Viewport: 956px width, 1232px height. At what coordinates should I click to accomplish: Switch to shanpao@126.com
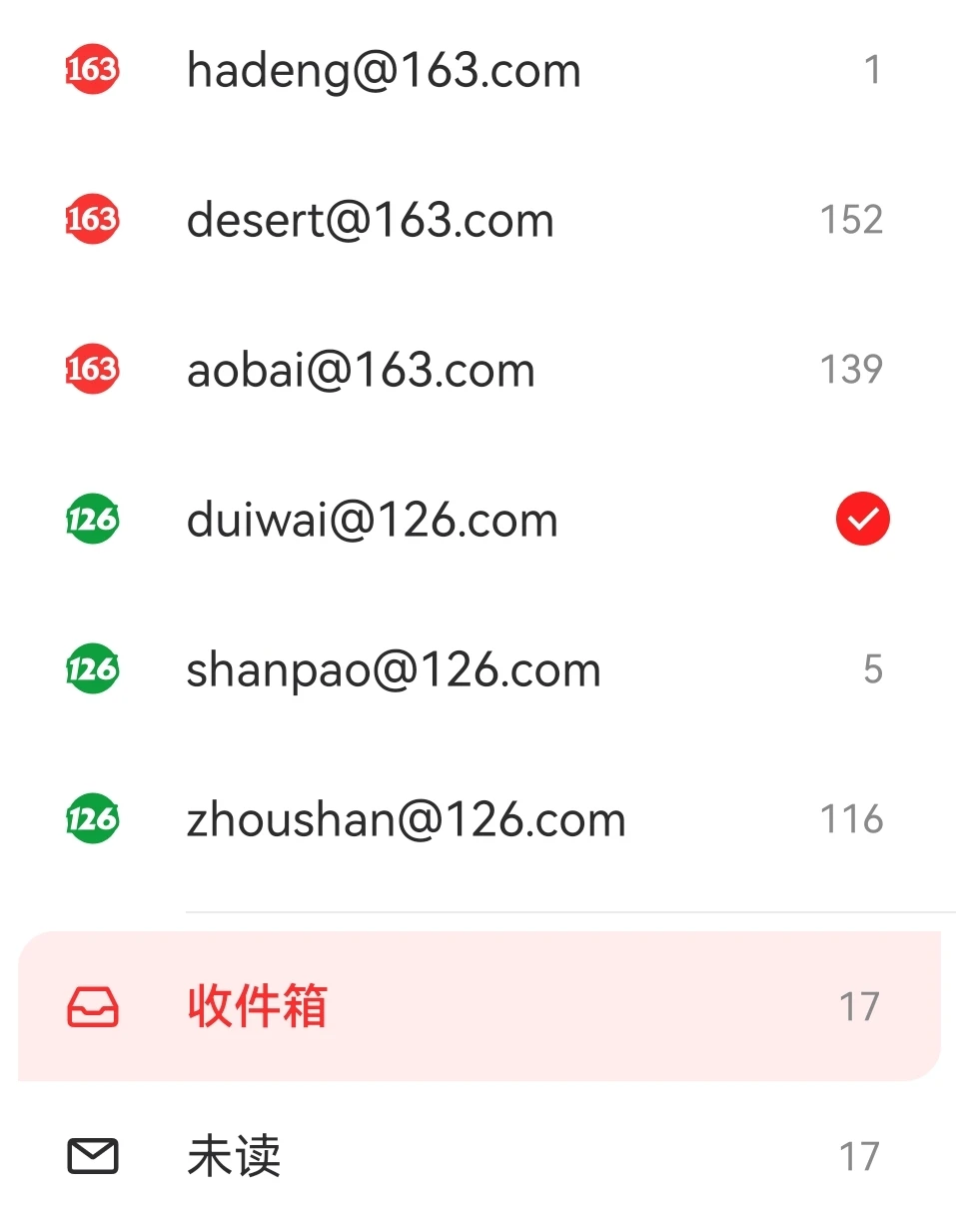[394, 669]
